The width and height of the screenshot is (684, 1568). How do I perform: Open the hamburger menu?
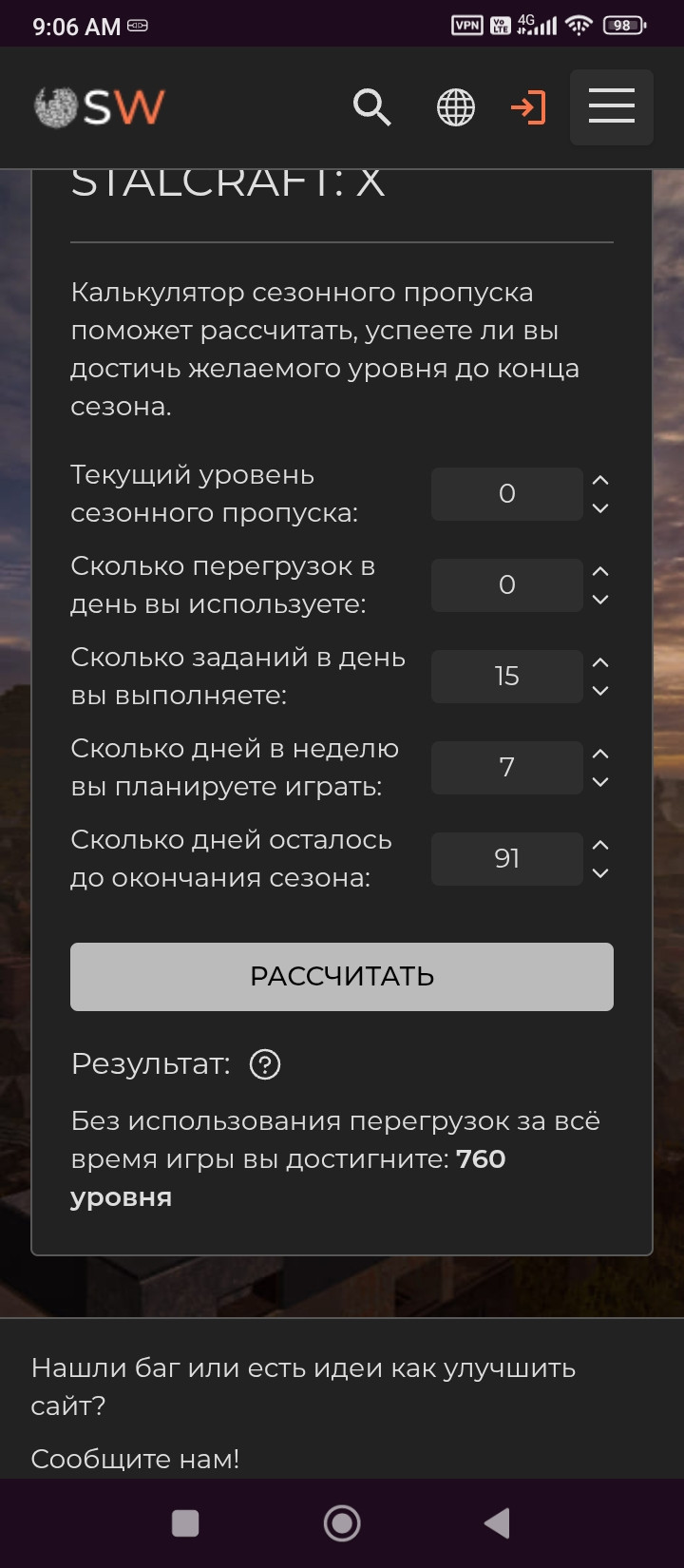[x=611, y=106]
